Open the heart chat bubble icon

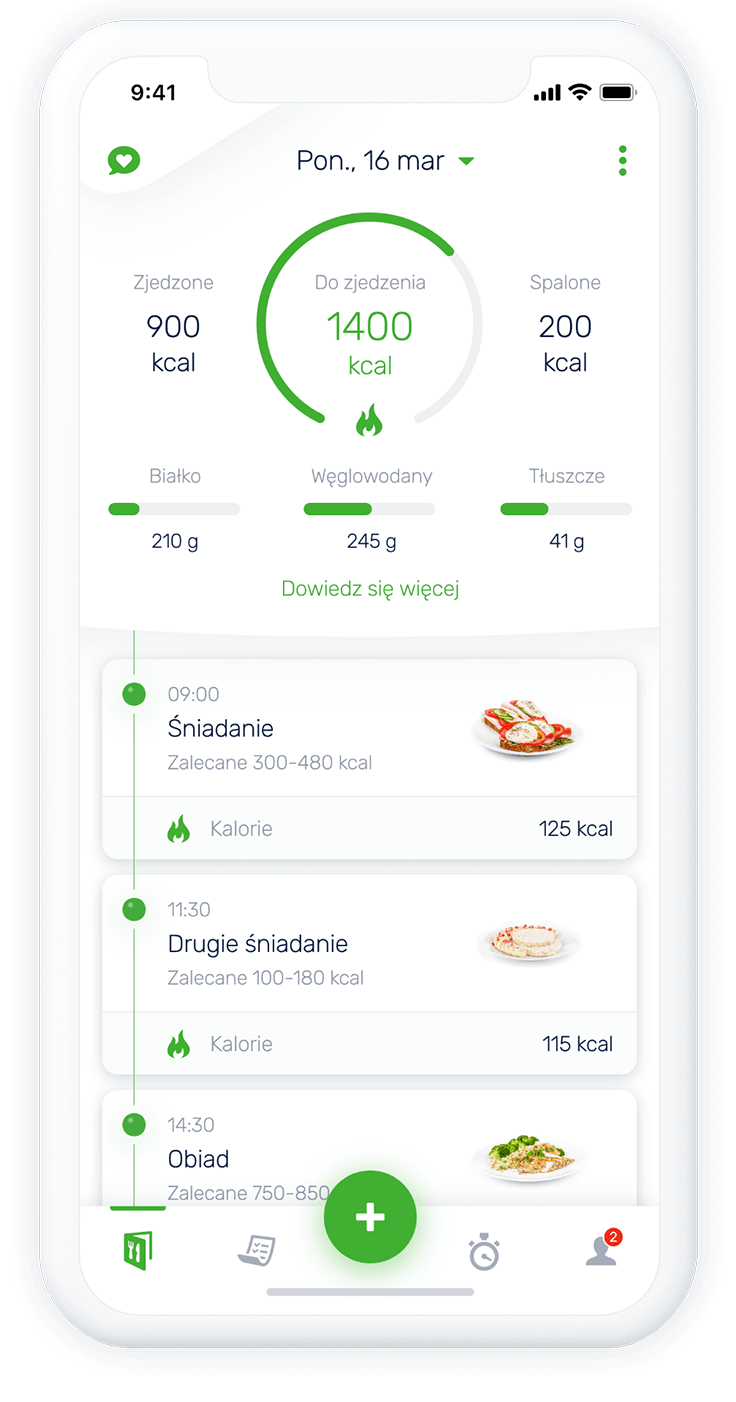coord(124,160)
